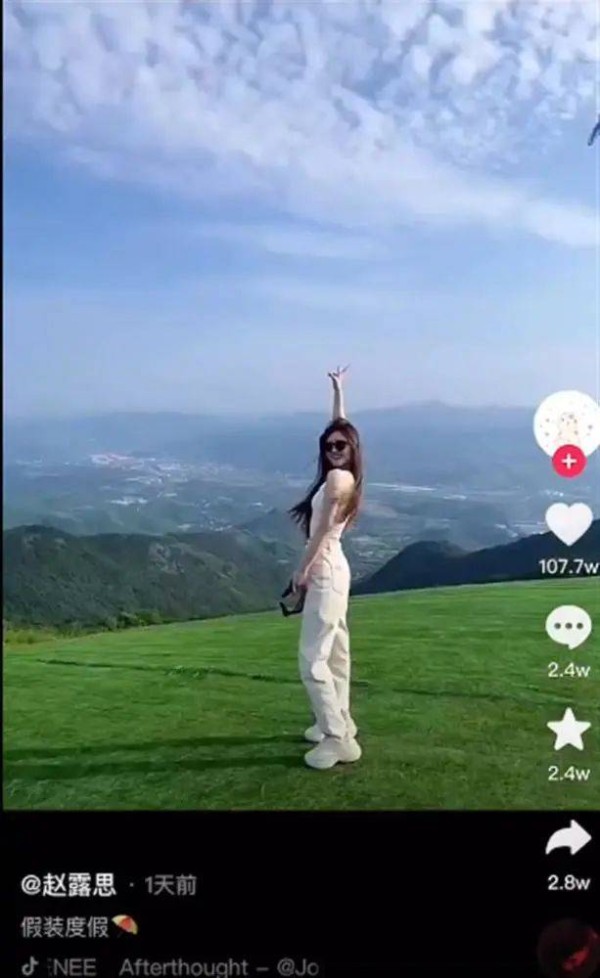Add video to favorites with the star
The height and width of the screenshot is (978, 600).
(x=568, y=730)
